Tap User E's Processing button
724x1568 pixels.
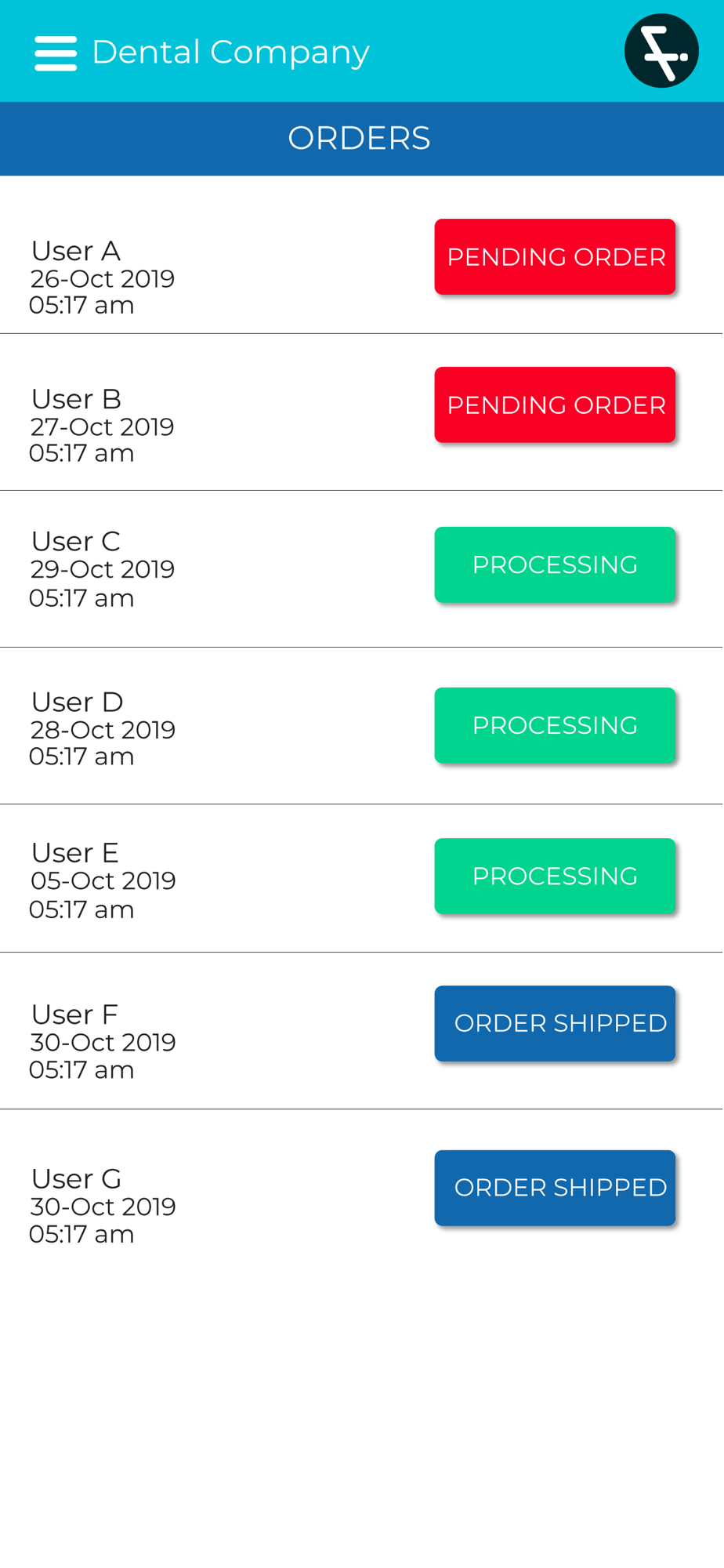tap(555, 876)
